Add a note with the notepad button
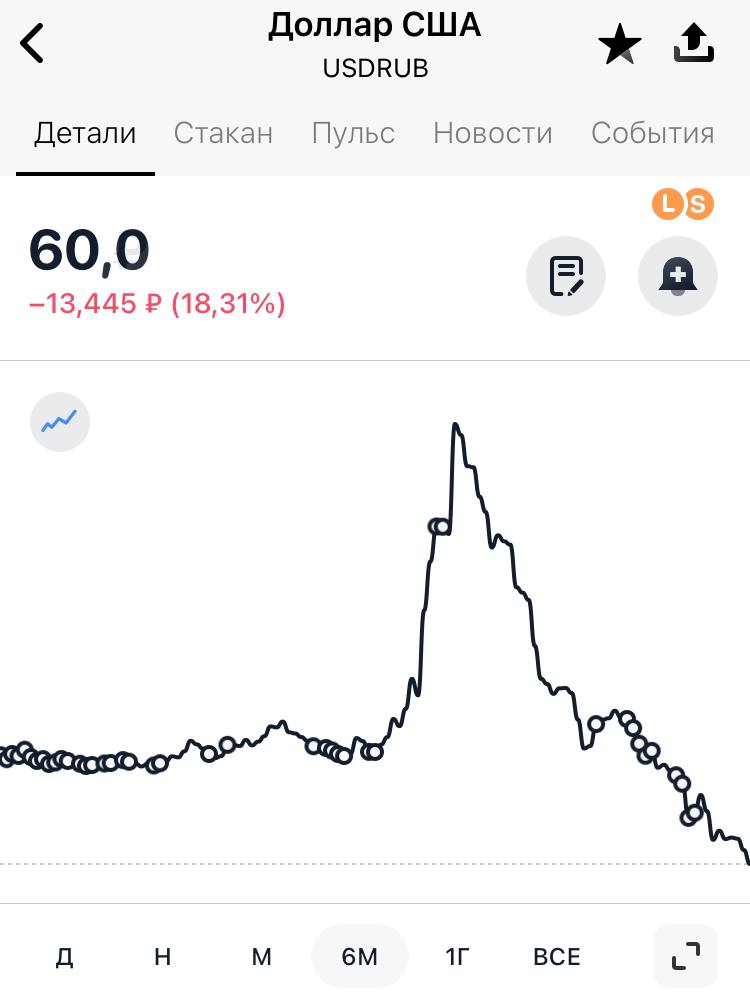This screenshot has height=995, width=750. [566, 276]
